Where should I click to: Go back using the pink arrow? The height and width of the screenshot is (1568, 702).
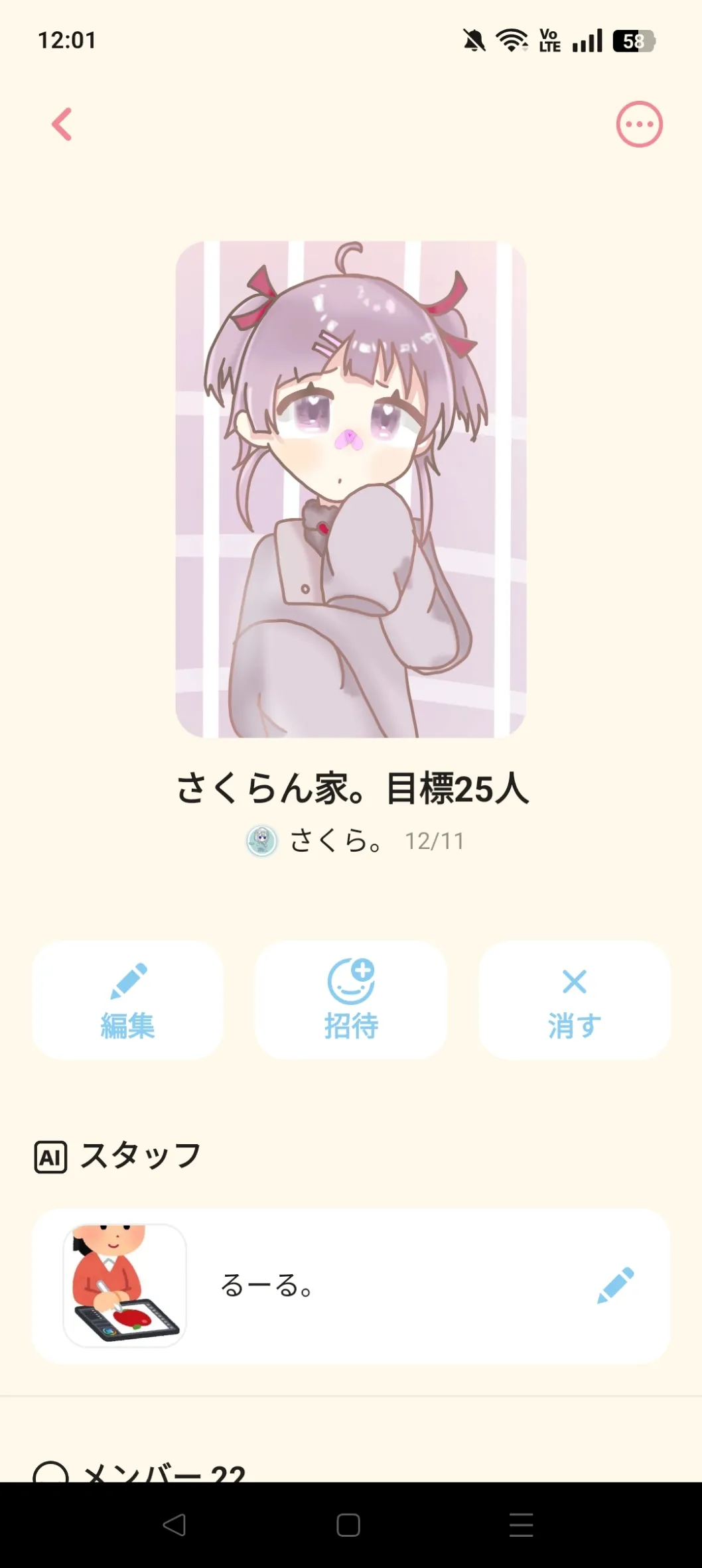62,125
